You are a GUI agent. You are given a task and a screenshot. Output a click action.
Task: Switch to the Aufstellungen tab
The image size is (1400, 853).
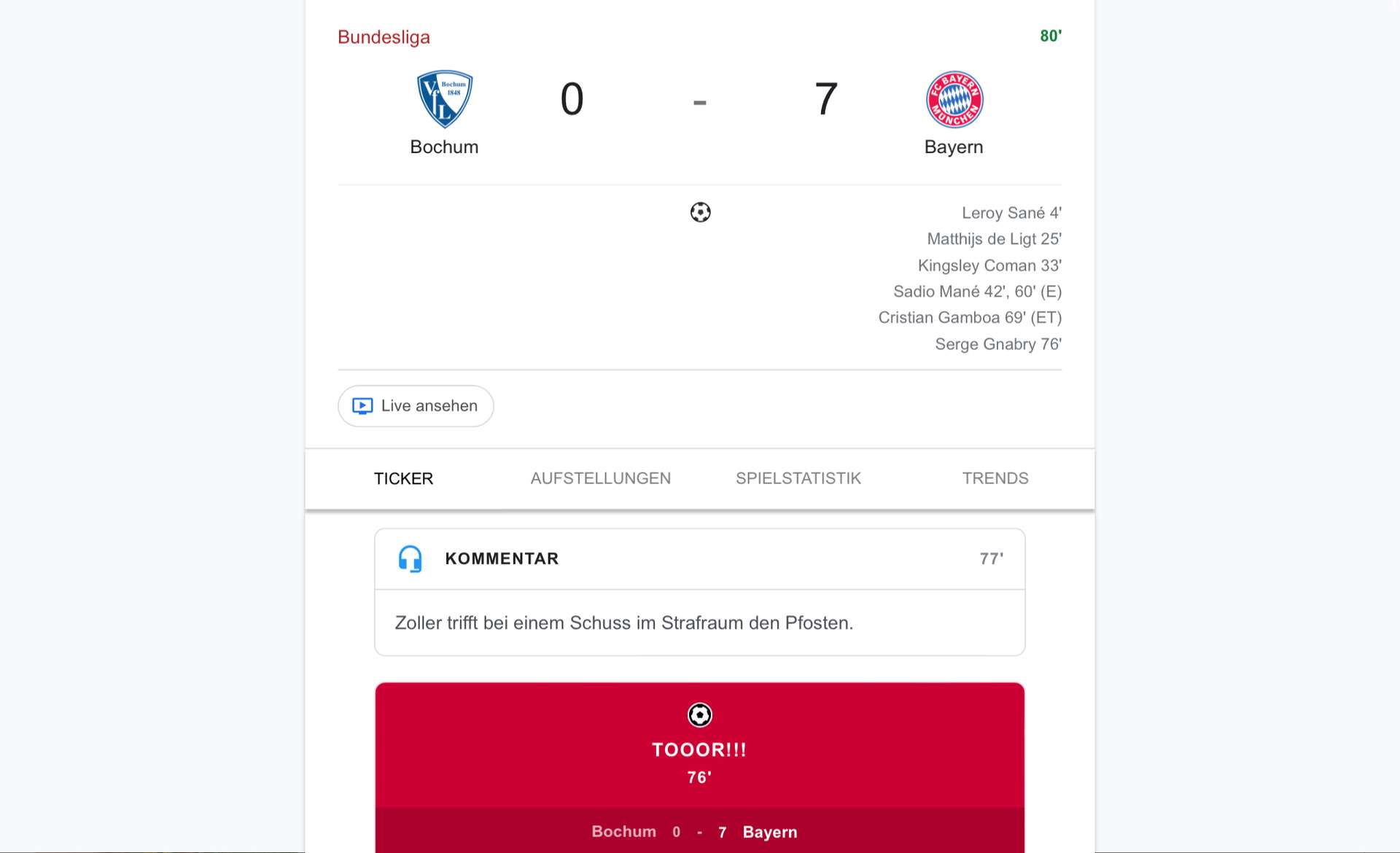tap(600, 478)
